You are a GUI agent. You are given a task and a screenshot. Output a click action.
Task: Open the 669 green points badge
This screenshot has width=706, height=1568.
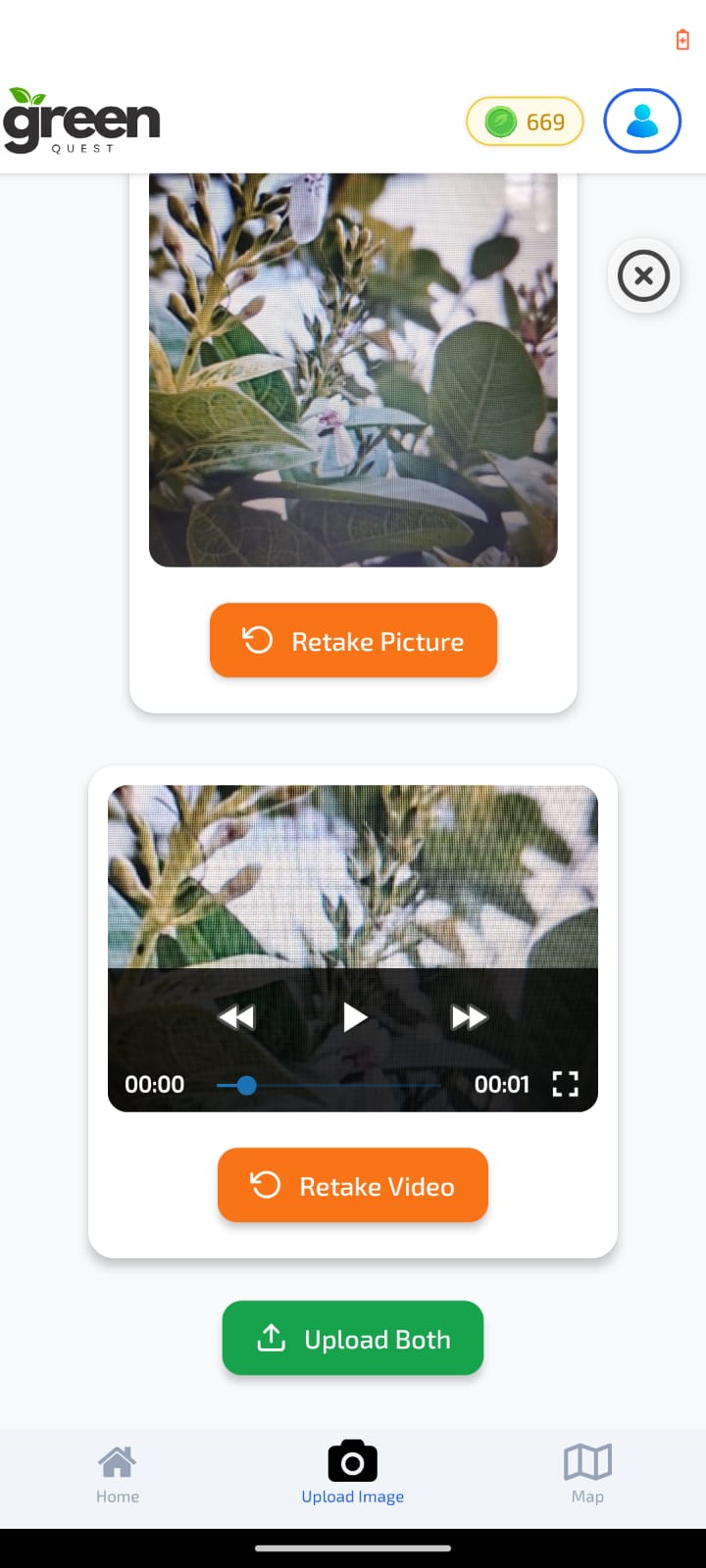coord(525,122)
